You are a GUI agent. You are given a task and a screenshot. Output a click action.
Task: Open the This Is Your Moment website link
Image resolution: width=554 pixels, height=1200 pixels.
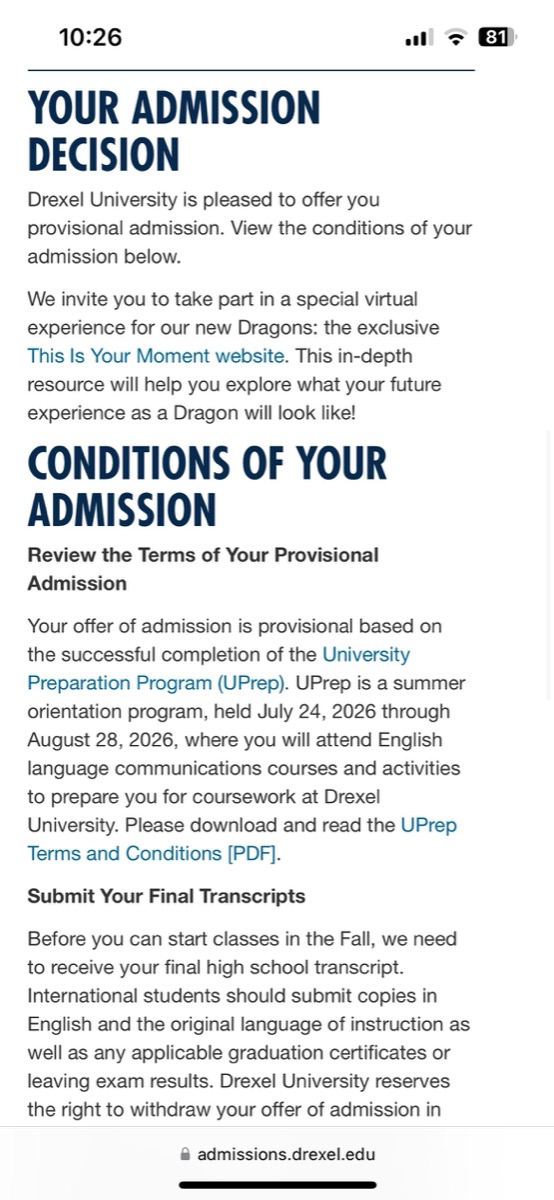click(x=157, y=355)
